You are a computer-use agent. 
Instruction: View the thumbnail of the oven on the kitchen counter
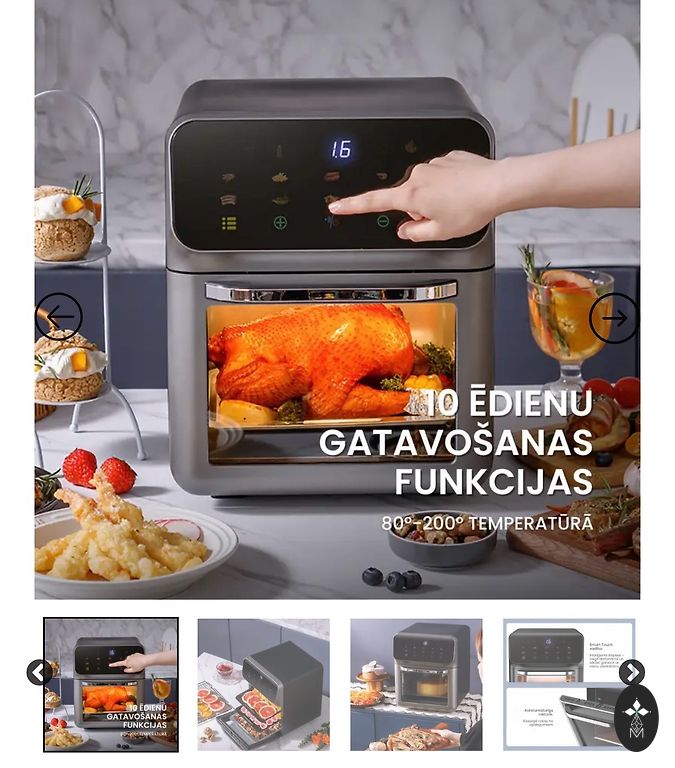416,685
